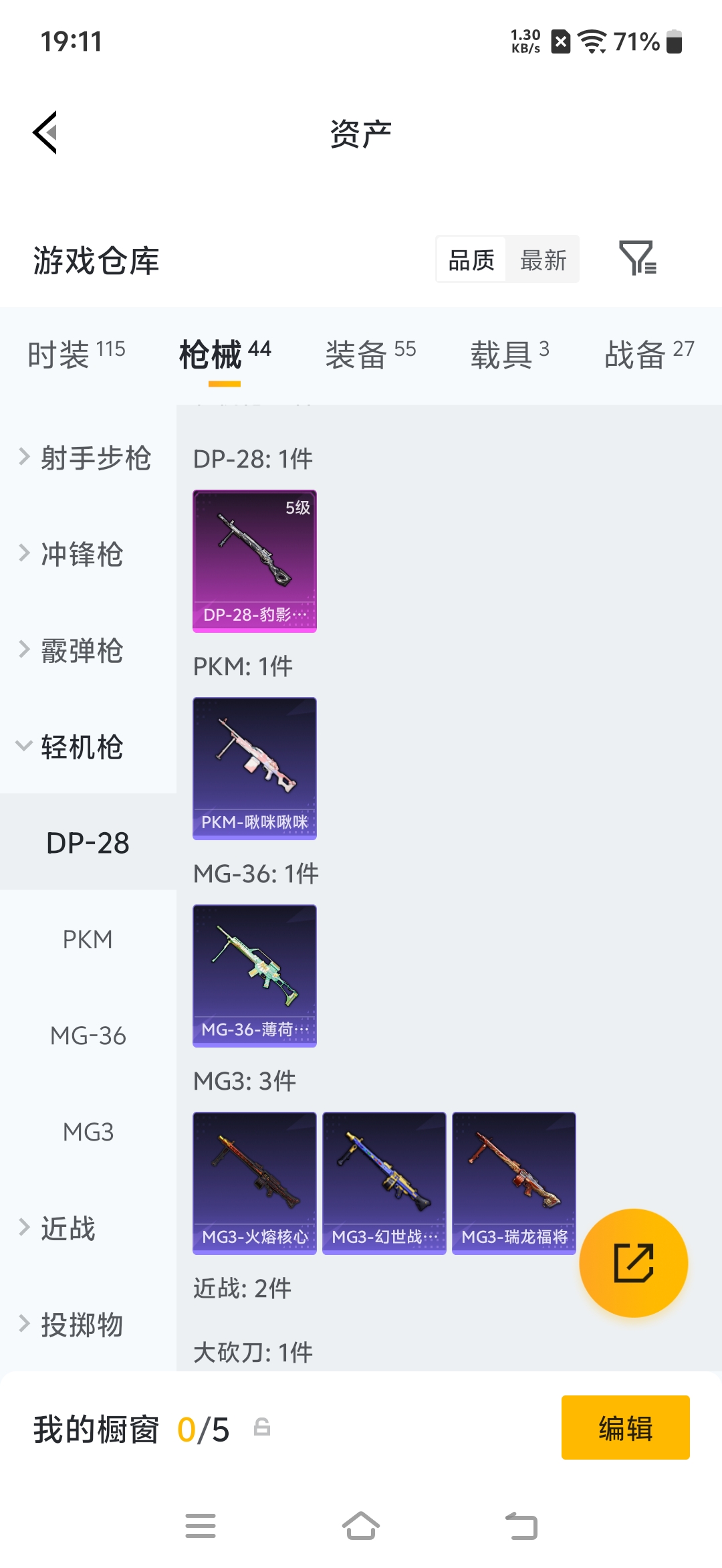Select PKM in the sidebar
The height and width of the screenshot is (1568, 722).
(x=87, y=939)
